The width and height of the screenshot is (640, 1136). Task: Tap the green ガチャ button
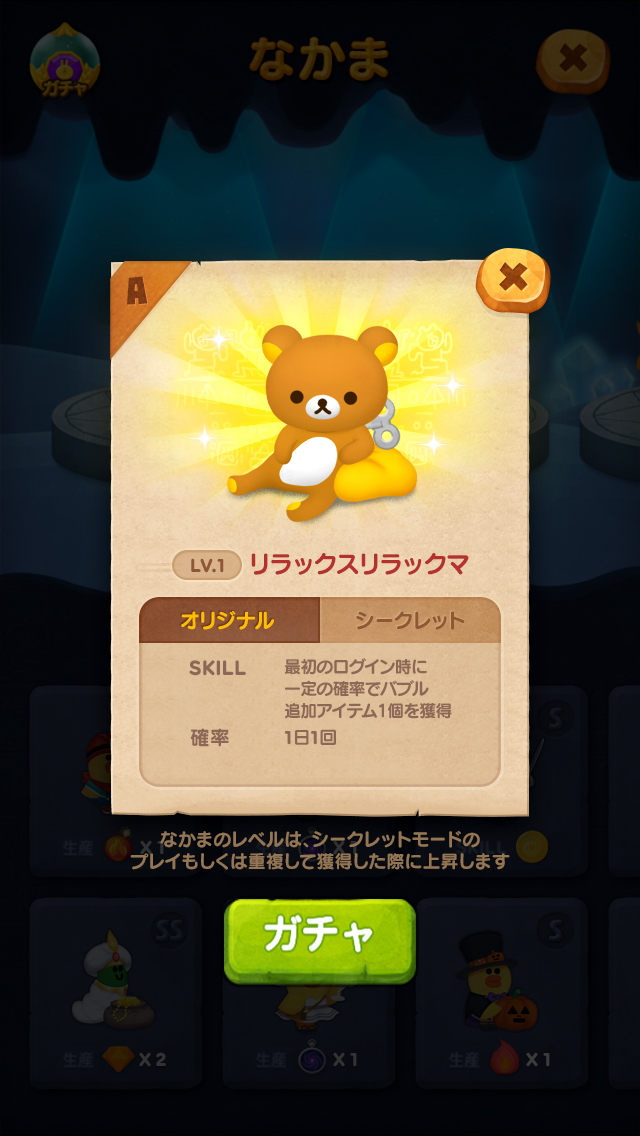pos(319,937)
